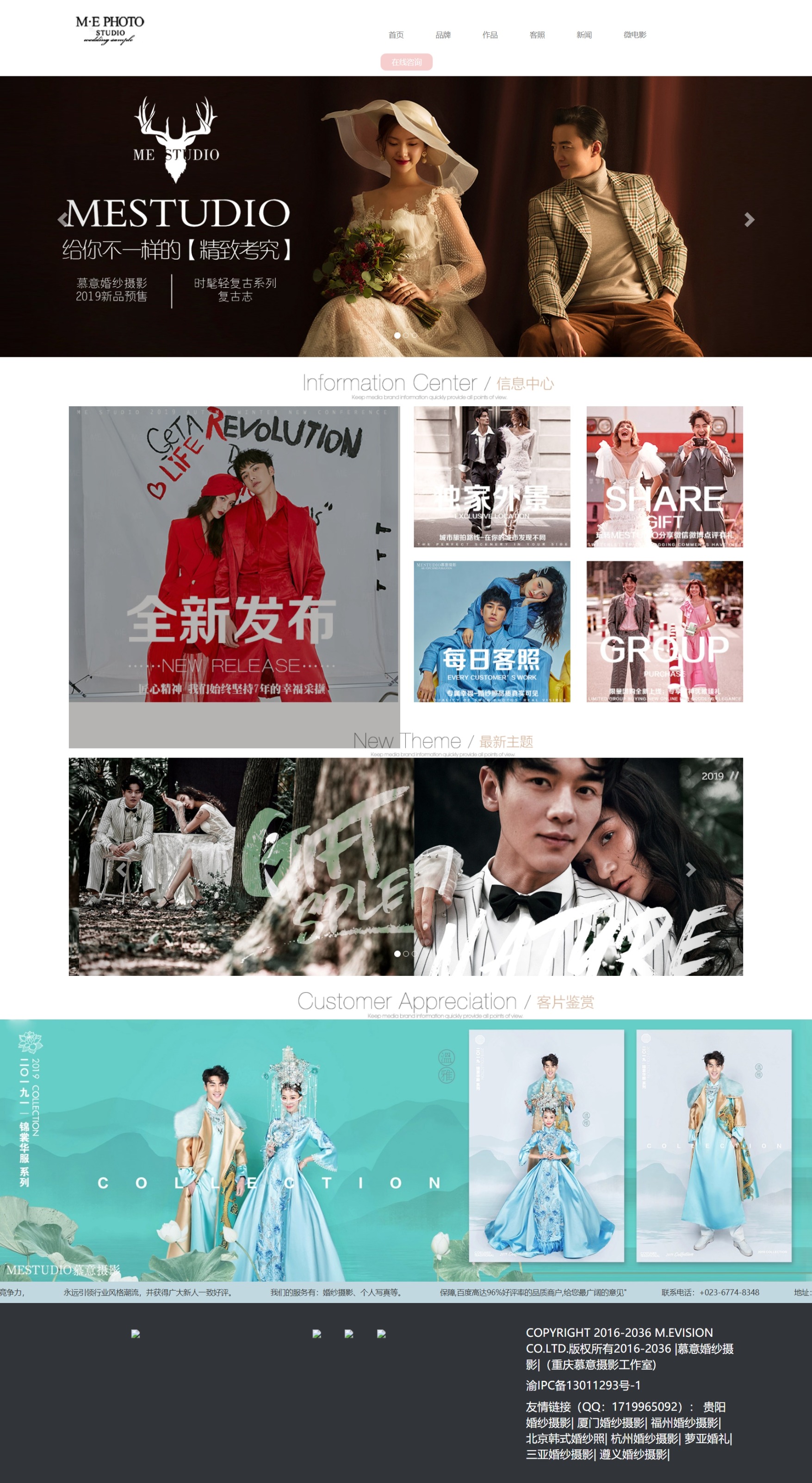This screenshot has height=1483, width=812.
Task: Go back in New Theme carousel
Action: (121, 869)
